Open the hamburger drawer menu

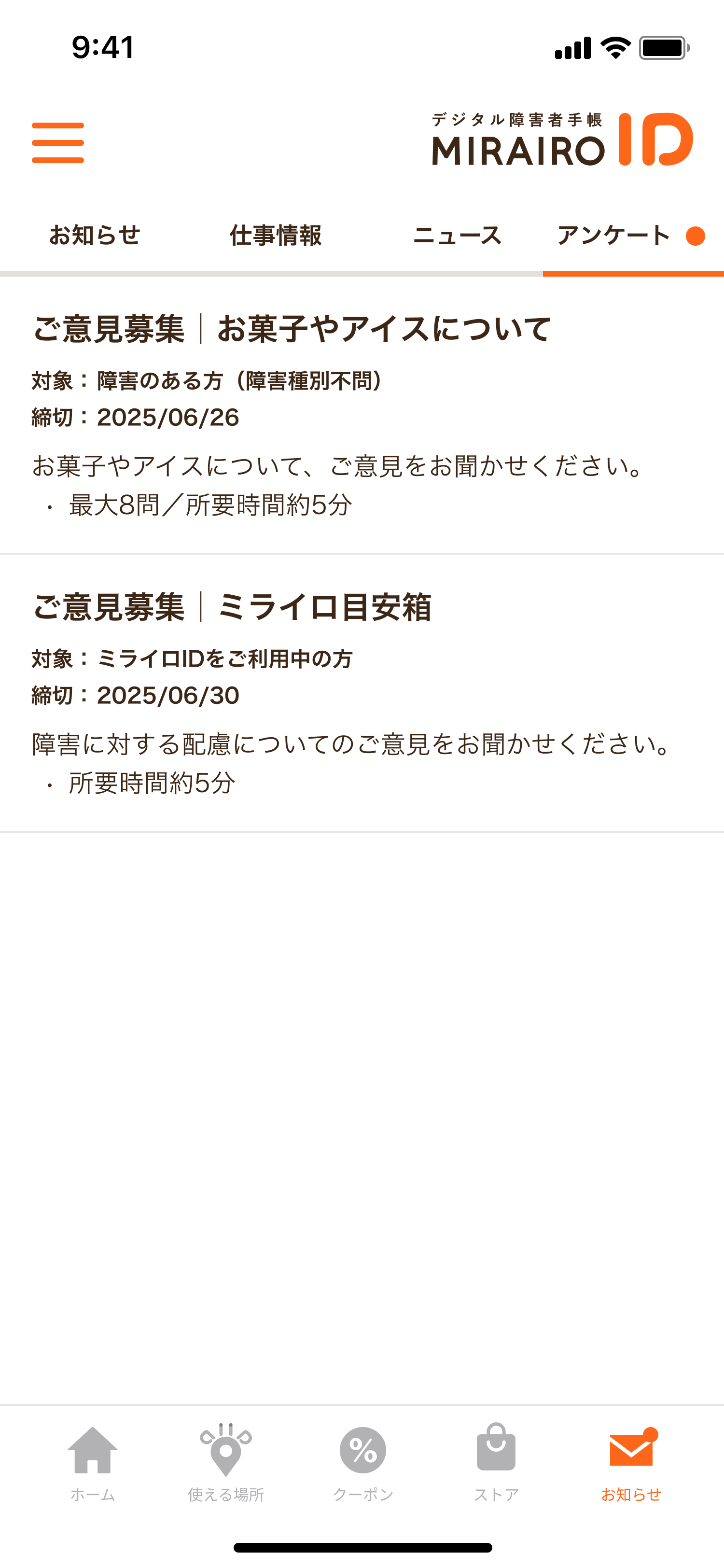click(x=58, y=143)
